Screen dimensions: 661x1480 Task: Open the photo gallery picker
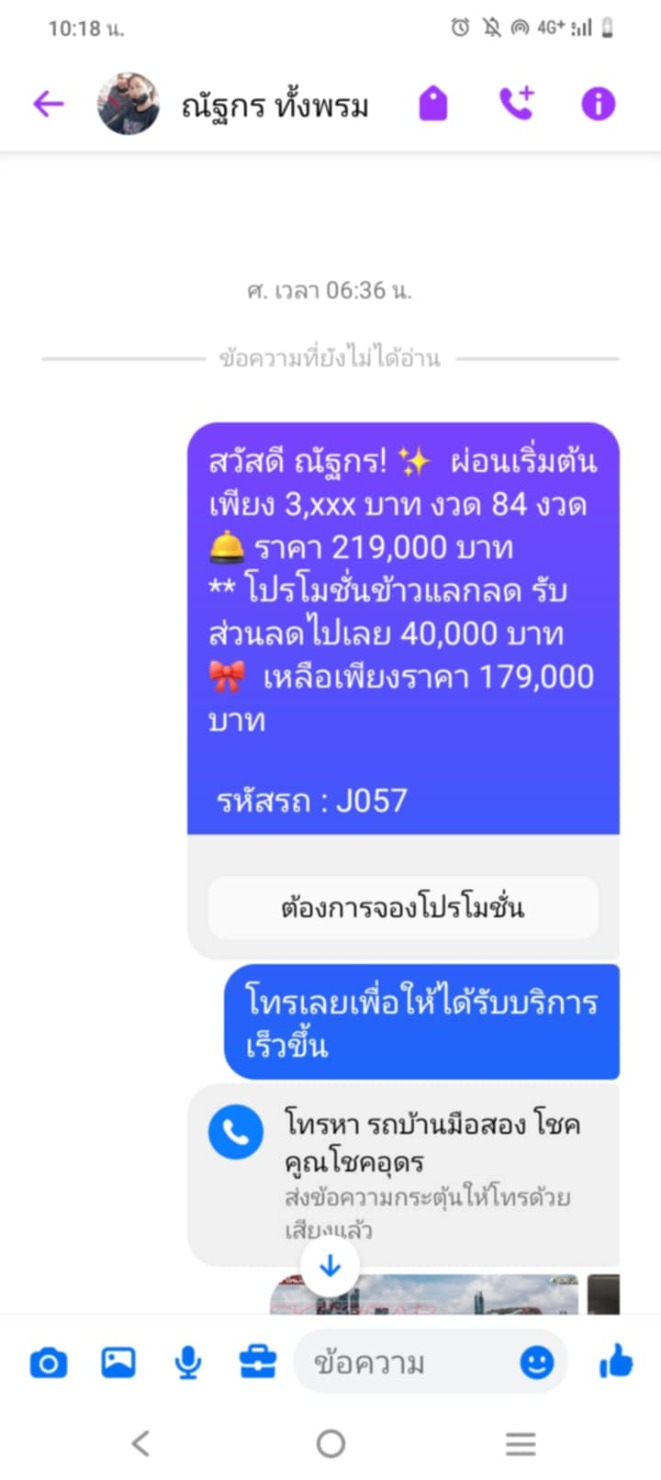click(x=118, y=1362)
